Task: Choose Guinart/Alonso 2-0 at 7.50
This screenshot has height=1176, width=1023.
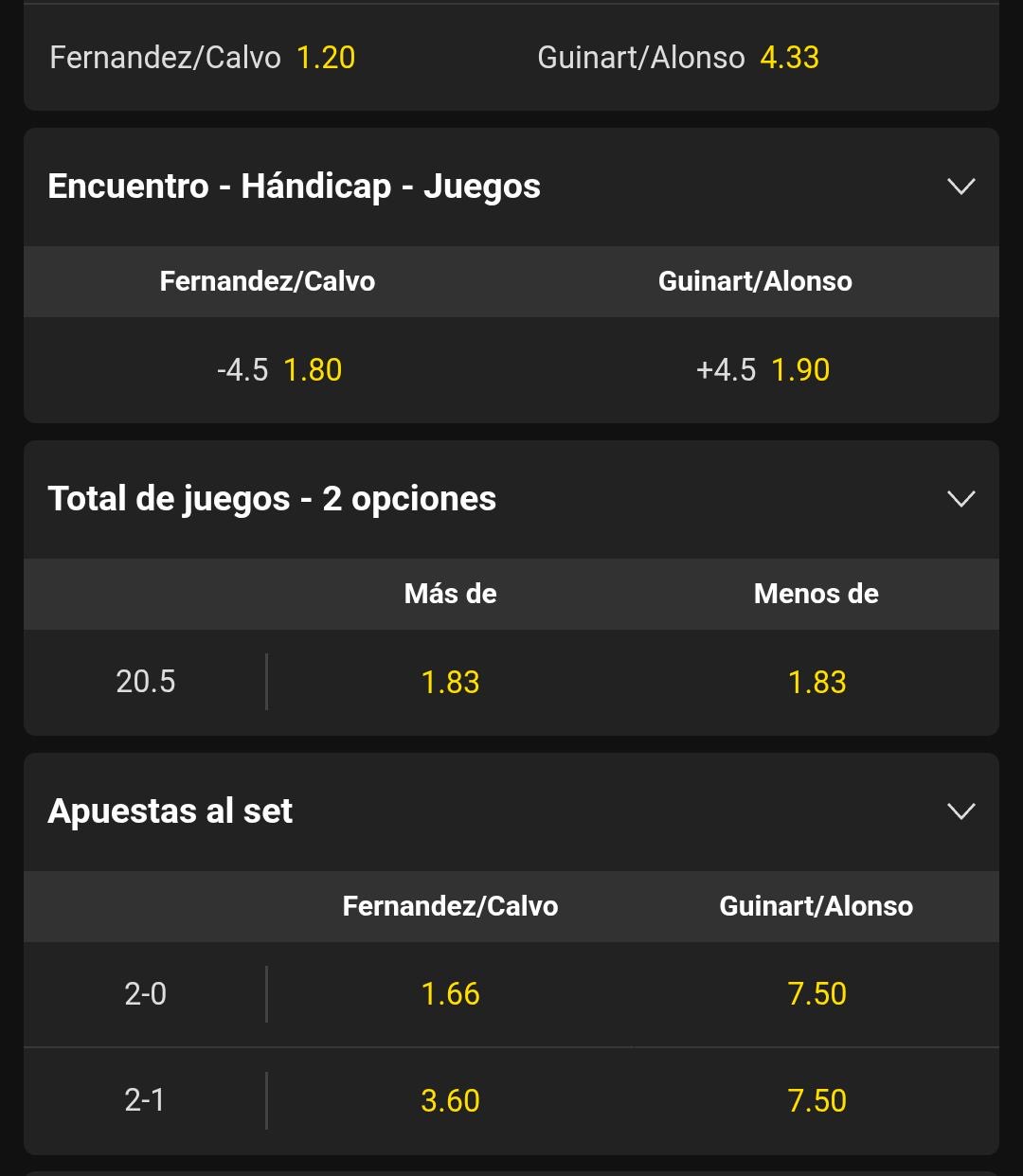Action: point(817,994)
